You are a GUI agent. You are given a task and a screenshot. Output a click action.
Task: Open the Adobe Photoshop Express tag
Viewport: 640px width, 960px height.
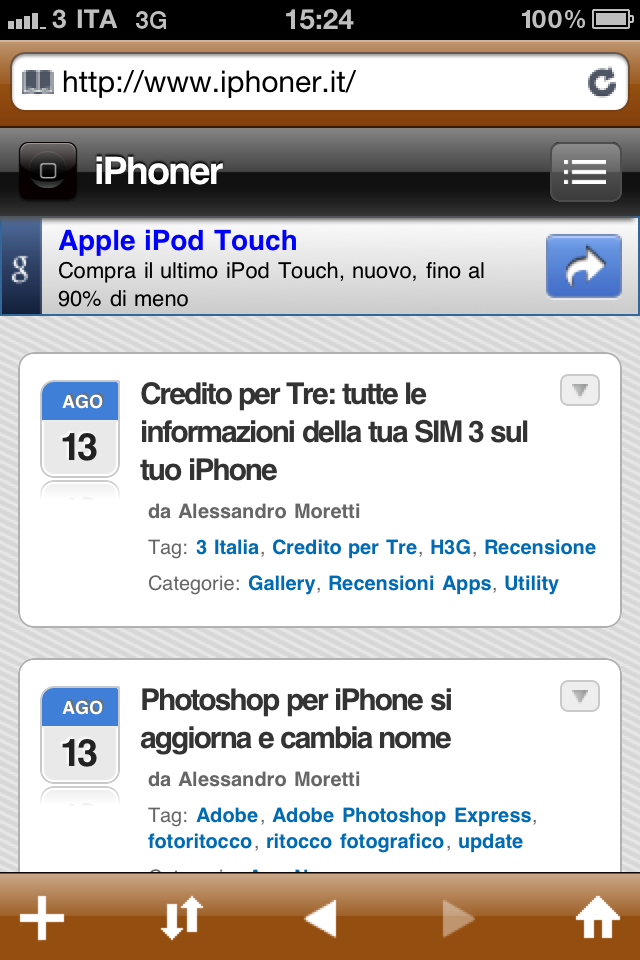[401, 815]
